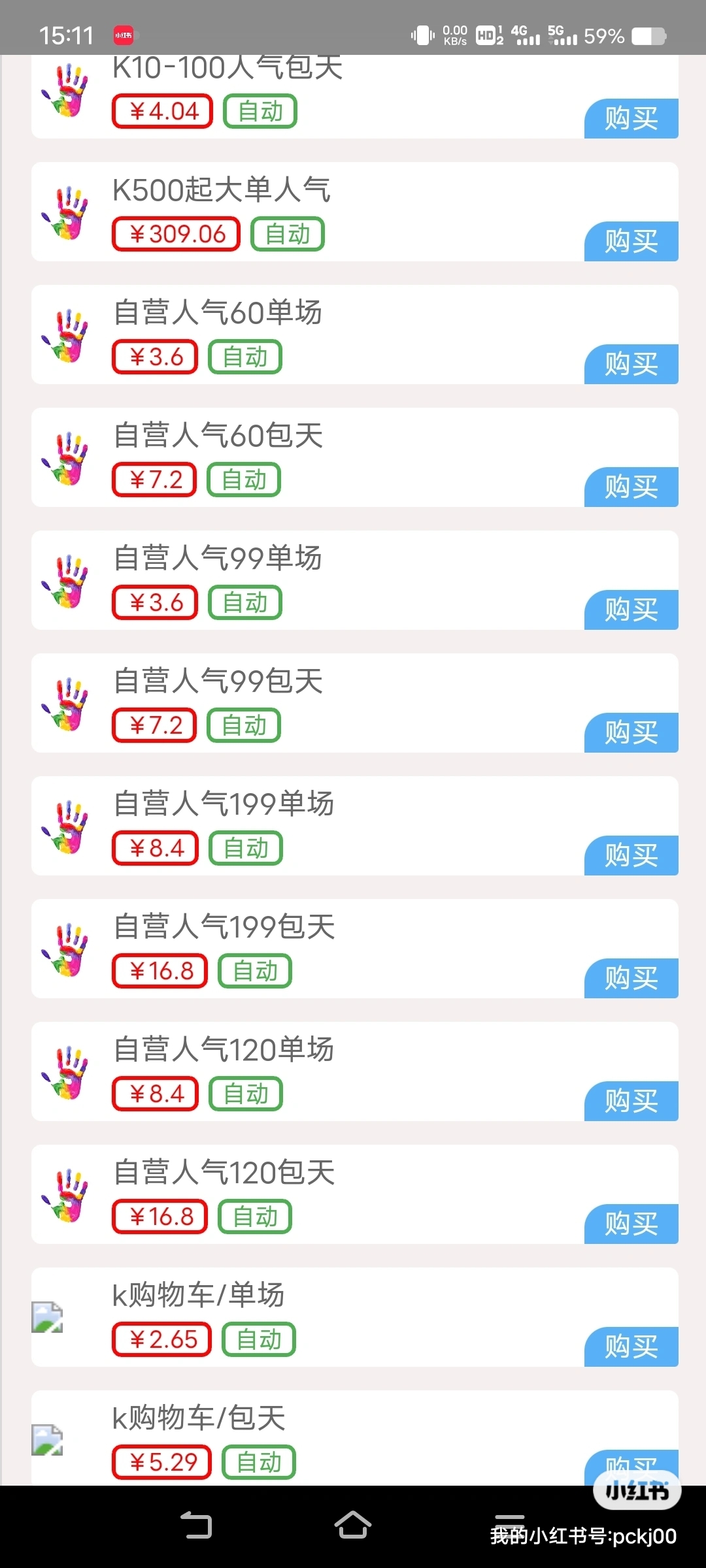Open the ¥309.06 price tag of K500起大单人气
706x1568 pixels.
pyautogui.click(x=175, y=234)
